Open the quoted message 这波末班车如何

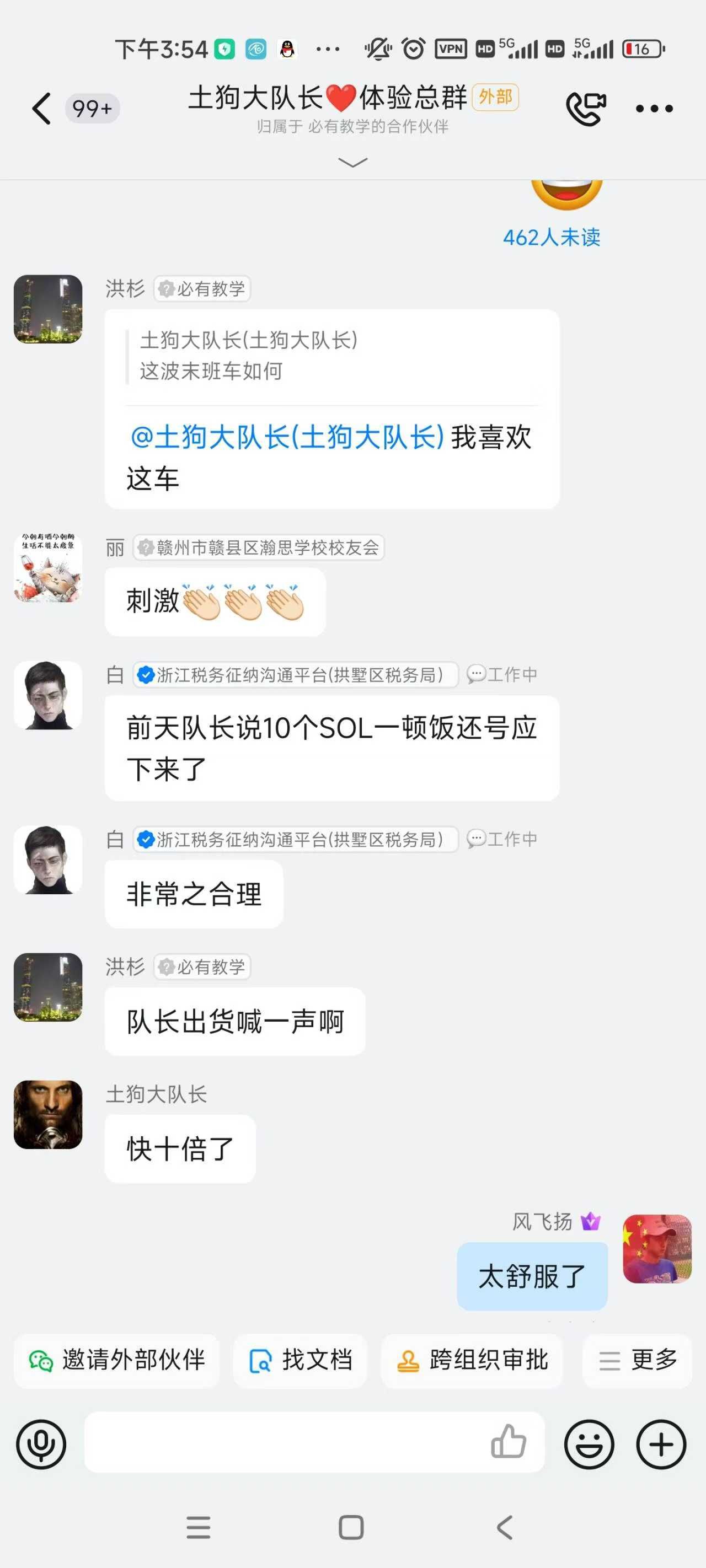(244, 356)
